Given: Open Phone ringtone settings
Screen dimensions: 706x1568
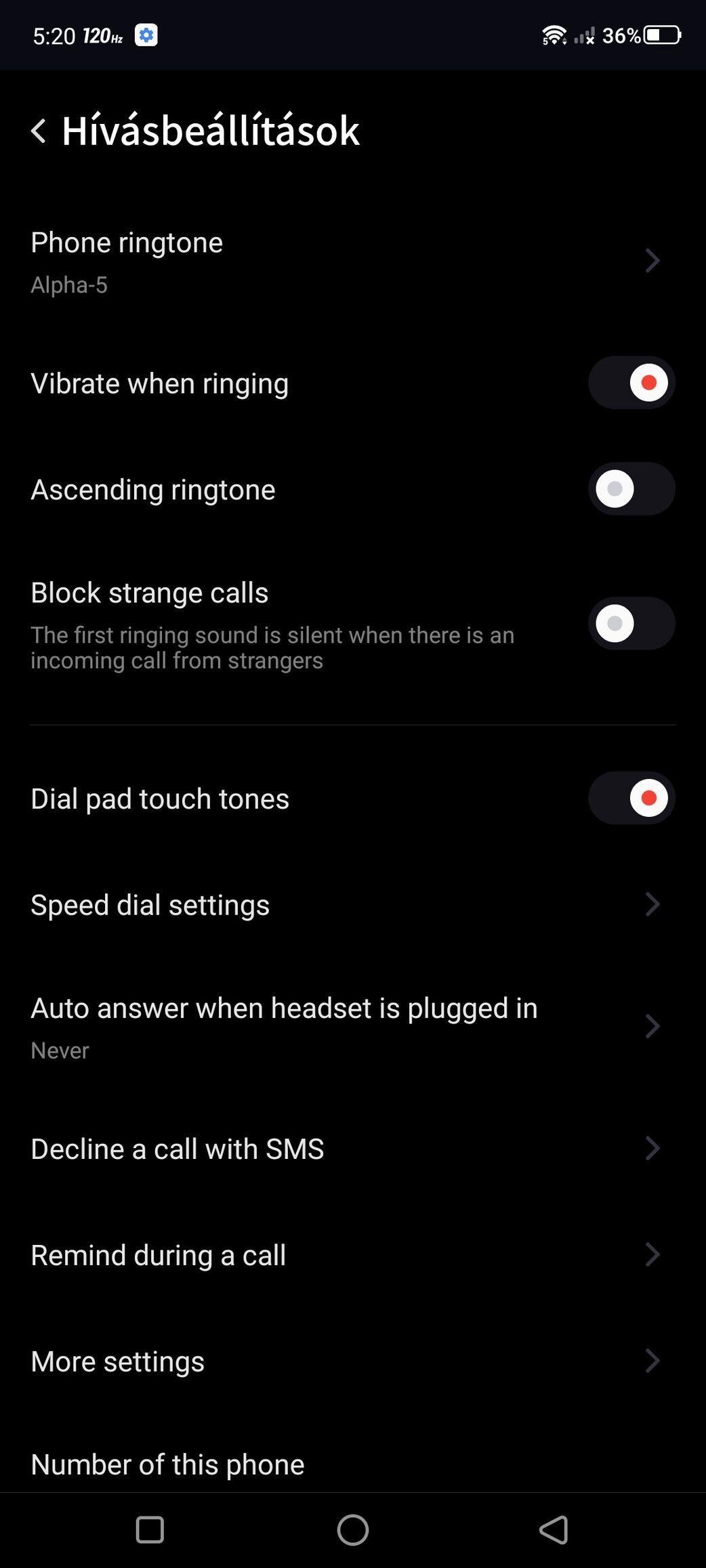Looking at the screenshot, I should (353, 261).
